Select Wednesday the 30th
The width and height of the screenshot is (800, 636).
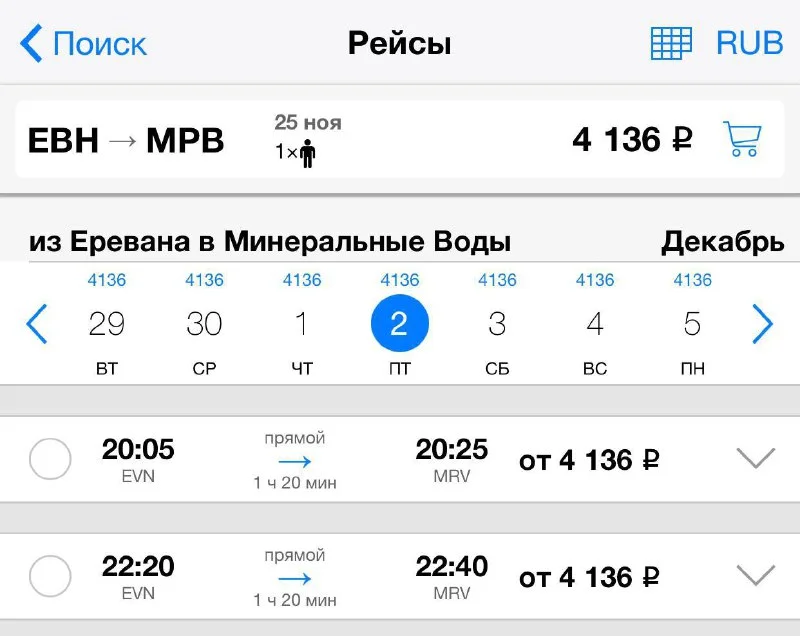point(204,325)
